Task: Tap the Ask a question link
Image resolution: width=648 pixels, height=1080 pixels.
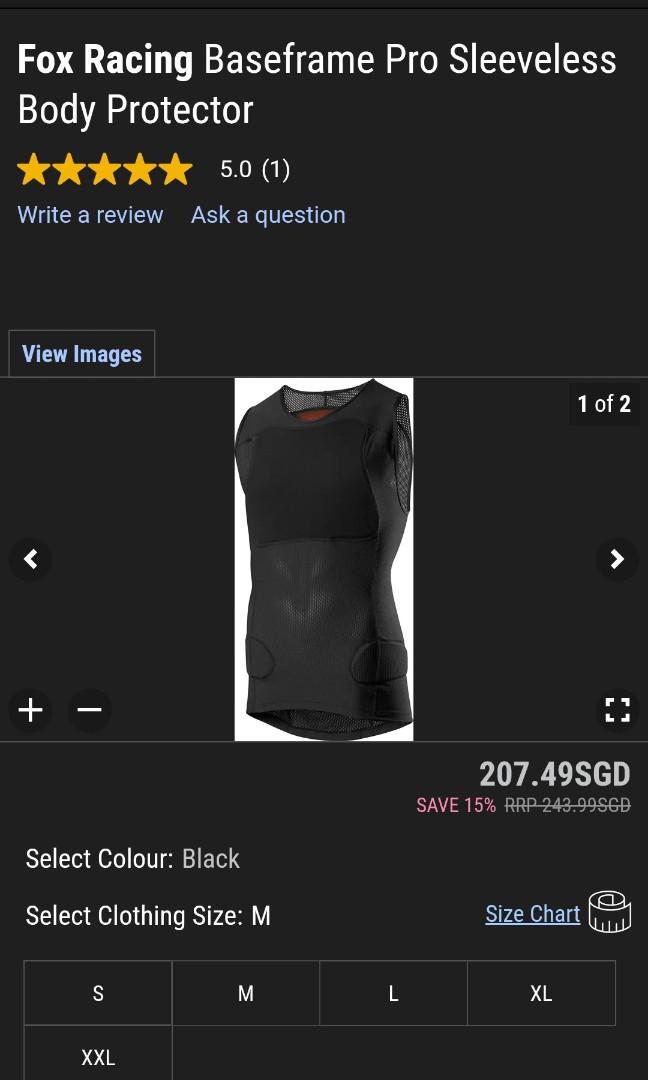Action: [268, 215]
